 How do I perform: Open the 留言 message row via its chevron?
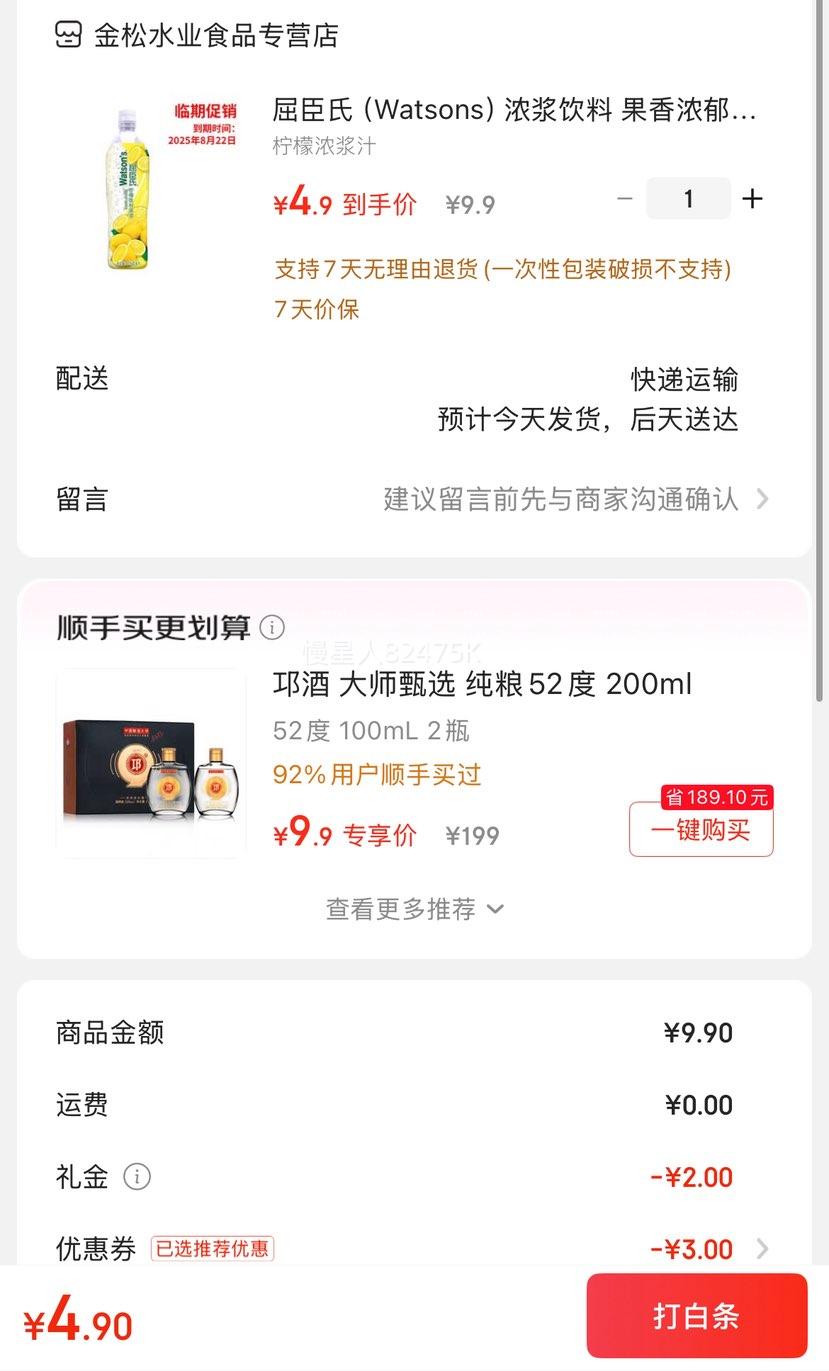pyautogui.click(x=763, y=498)
